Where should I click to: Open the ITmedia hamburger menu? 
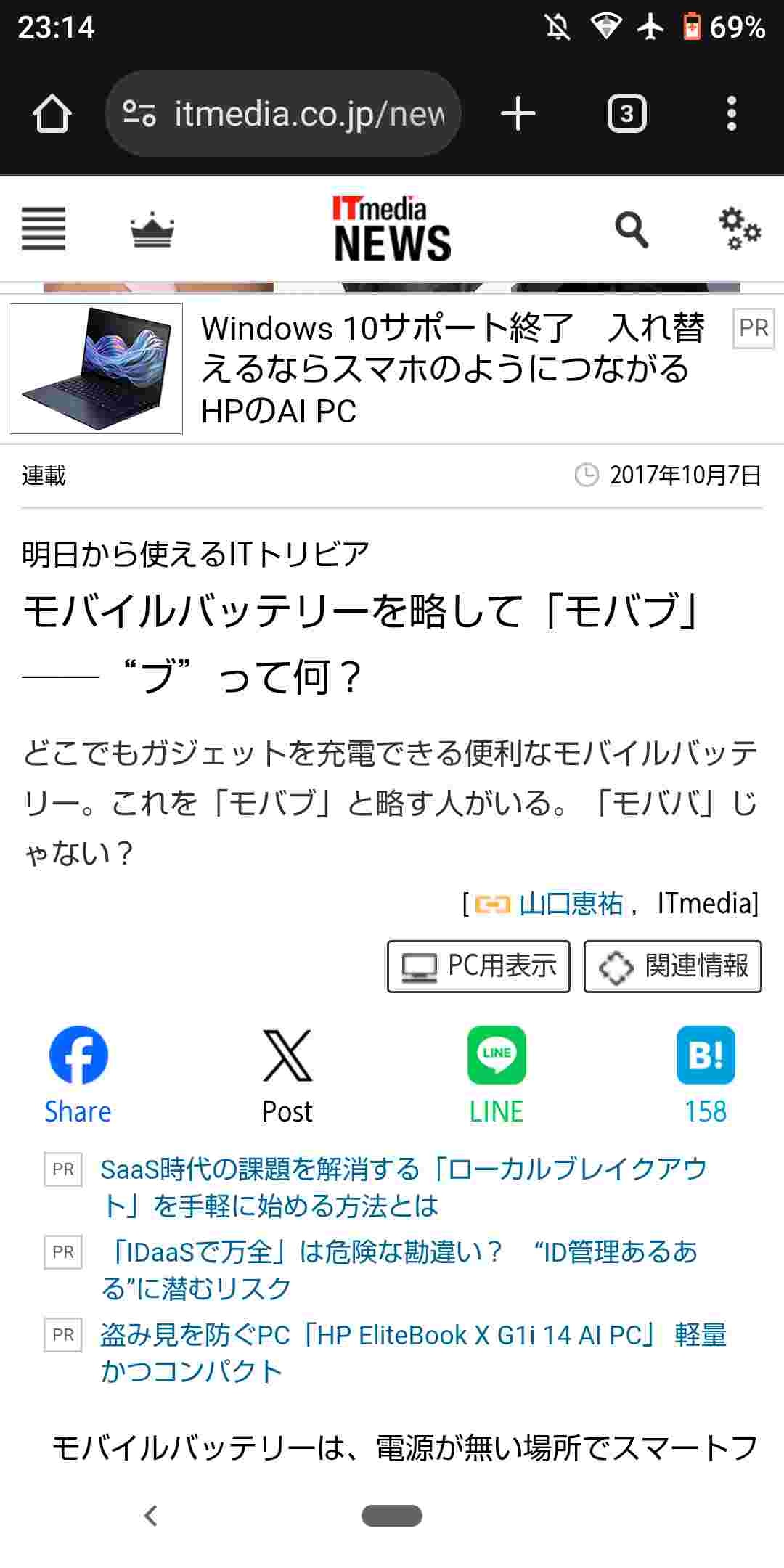coord(44,229)
